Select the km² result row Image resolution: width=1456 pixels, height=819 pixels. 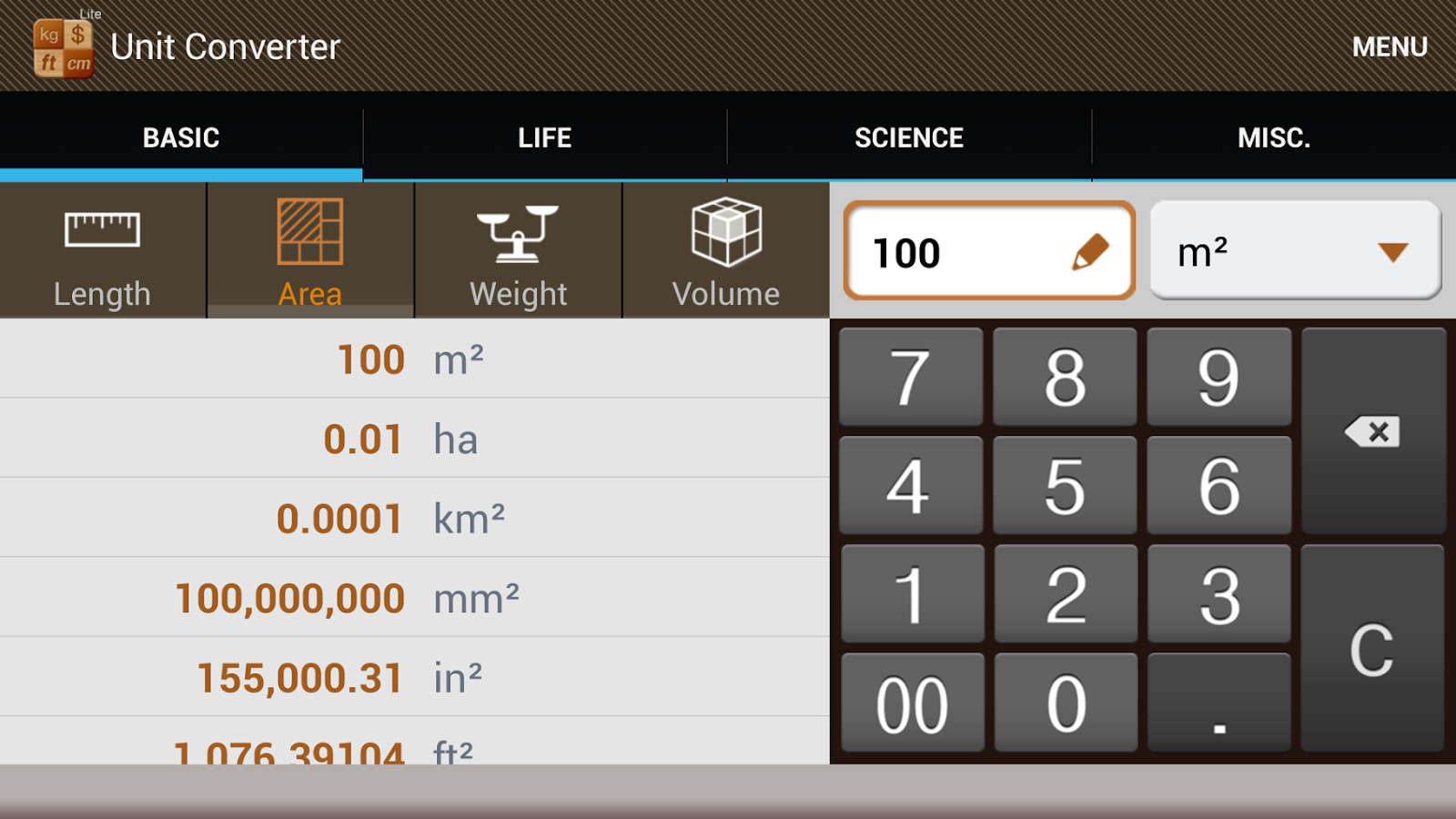[414, 519]
